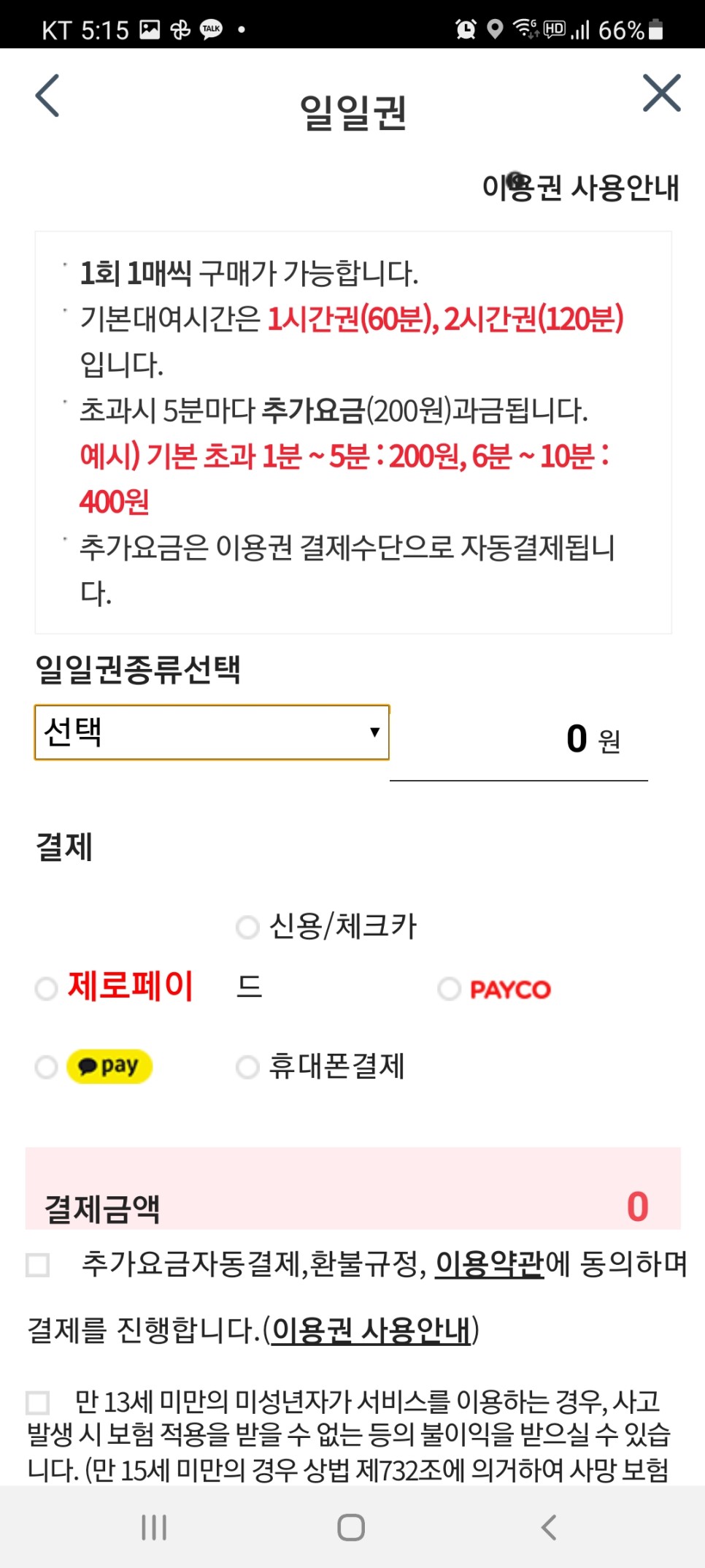Check the 만 13세 미만 notice box

click(x=37, y=1403)
